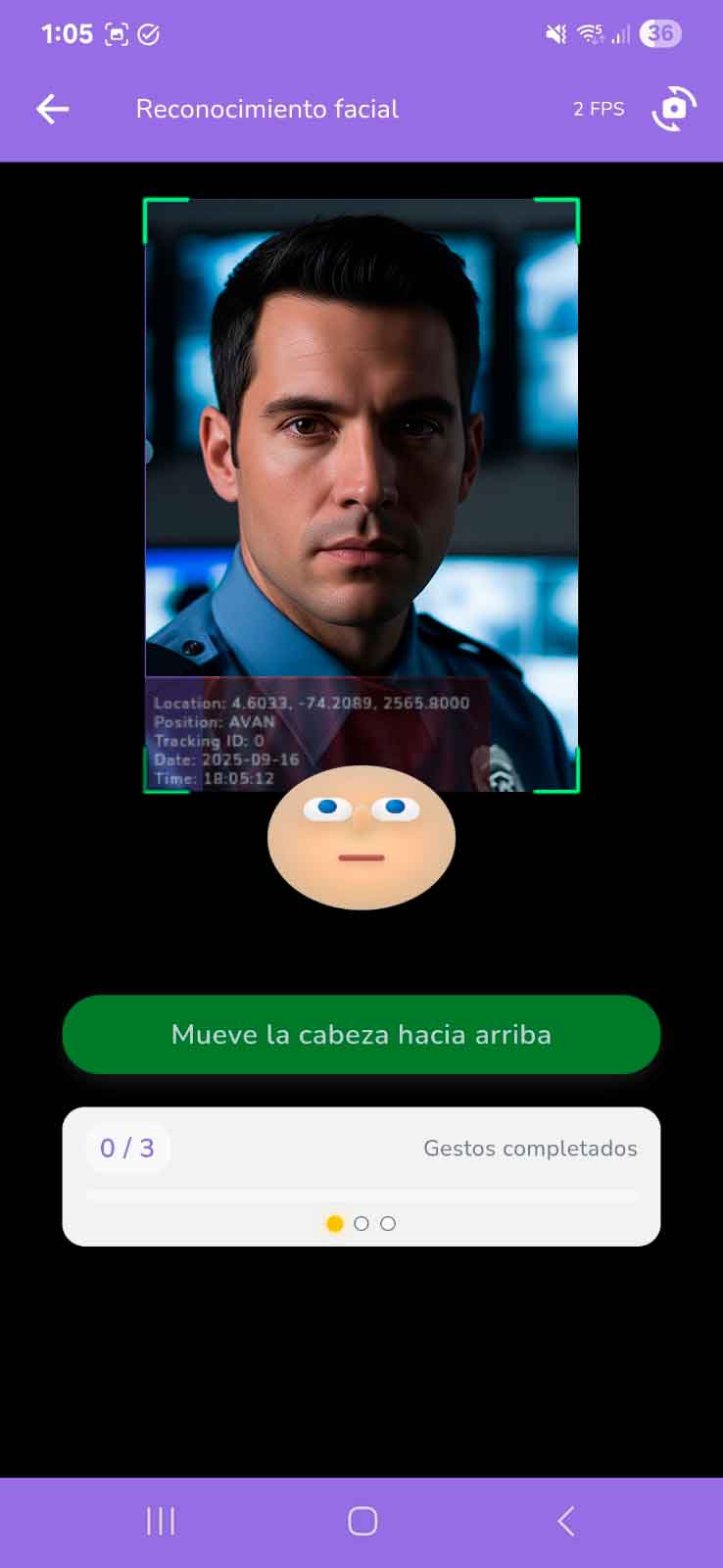The height and width of the screenshot is (1568, 723).
Task: Go back from Reconocimiento facial
Action: [x=53, y=109]
